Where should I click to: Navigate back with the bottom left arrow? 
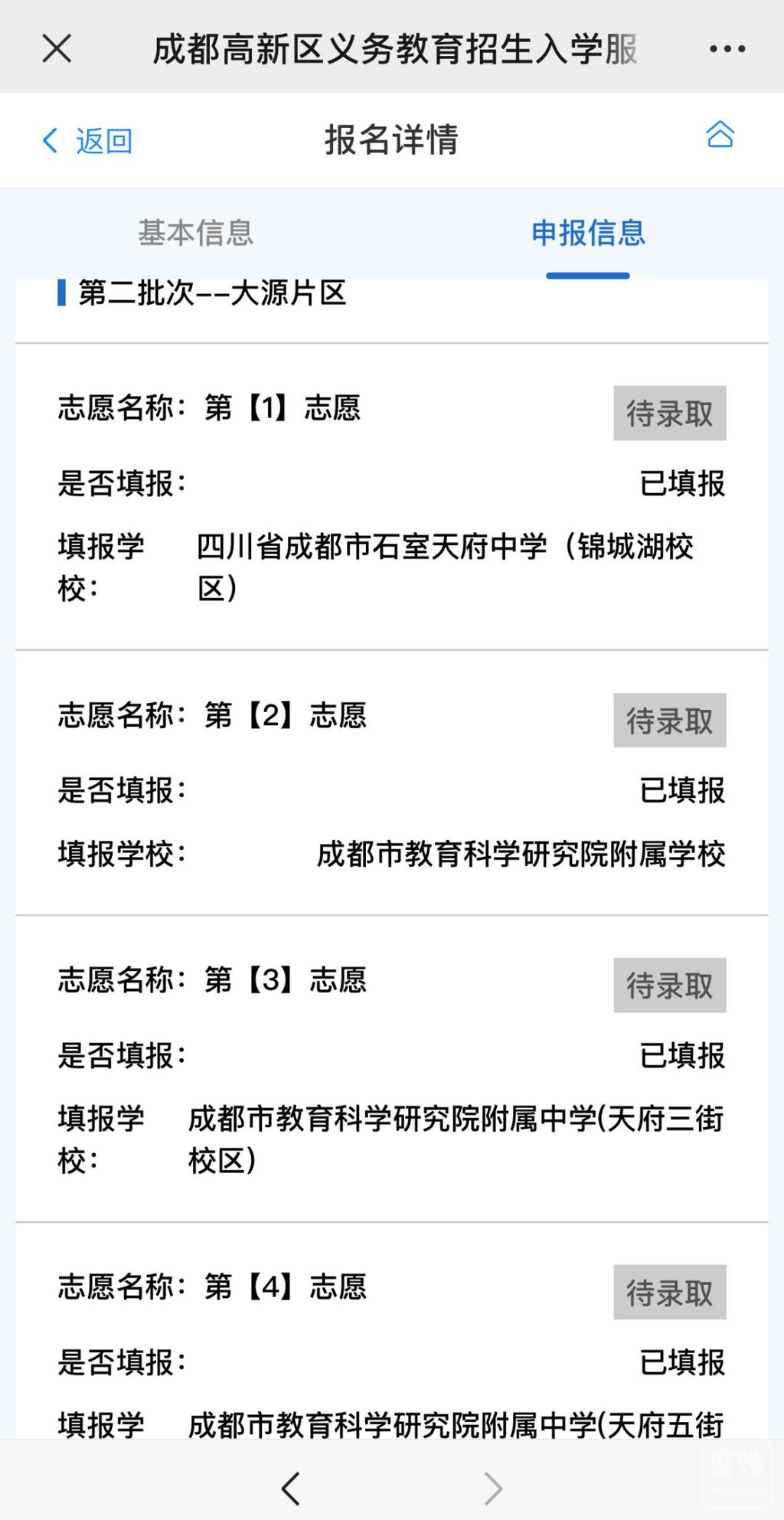291,1489
